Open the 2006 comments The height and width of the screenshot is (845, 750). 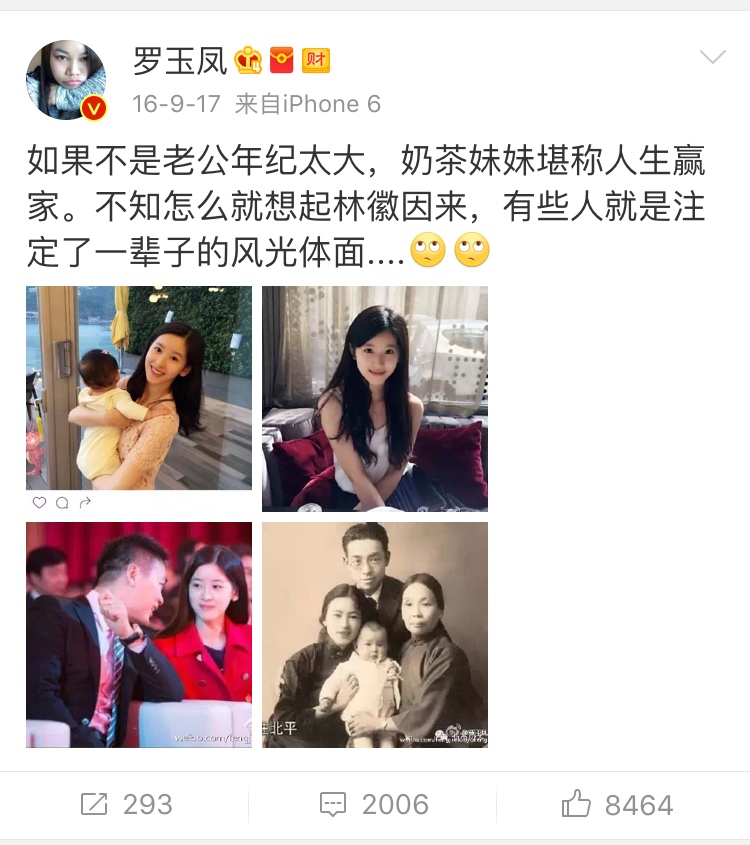coord(374,804)
